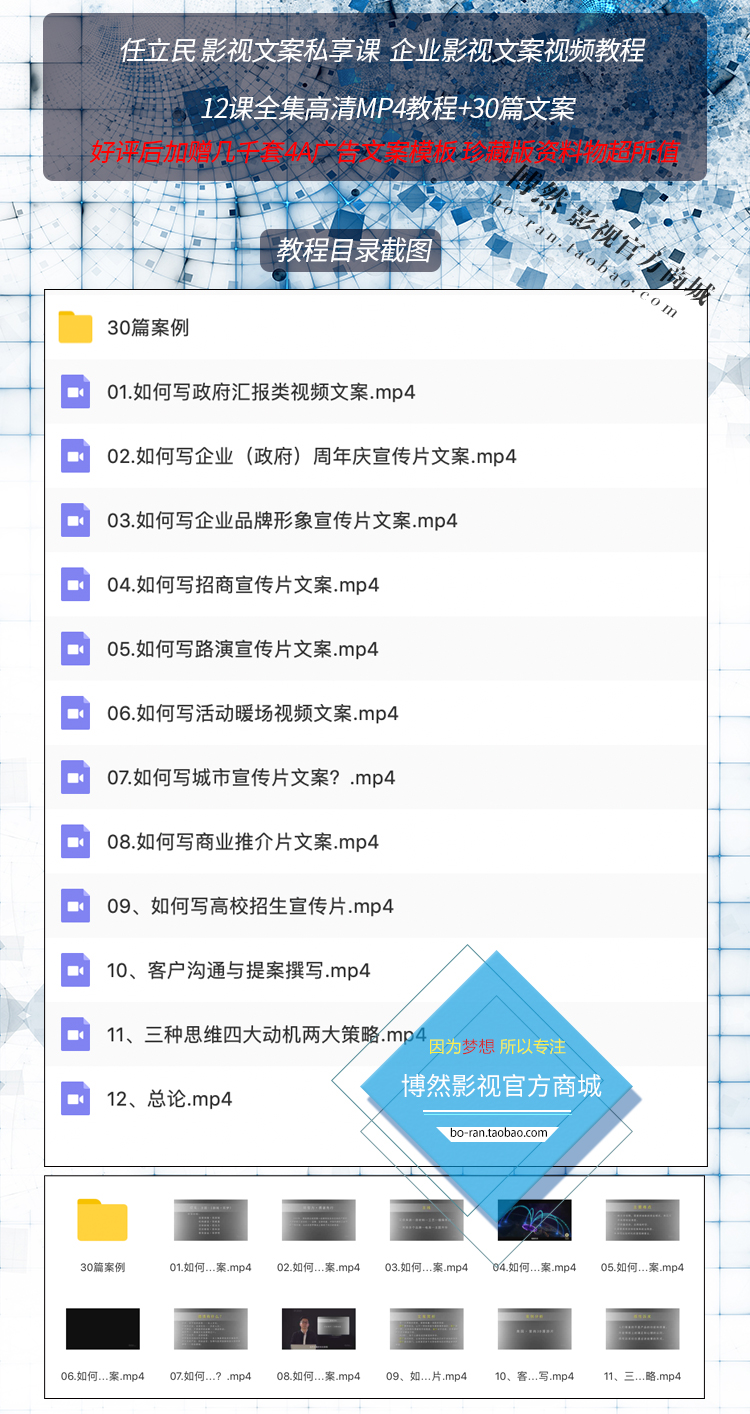Click the video icon for 04.如何写招商宣传片文案.mp4
The width and height of the screenshot is (750, 1414).
[75, 584]
